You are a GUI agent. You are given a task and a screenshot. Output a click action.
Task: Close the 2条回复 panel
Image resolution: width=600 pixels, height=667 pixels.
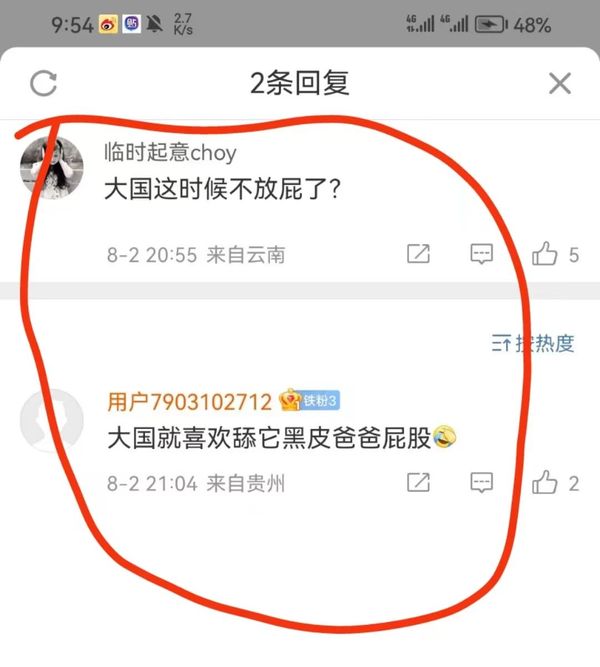point(559,83)
